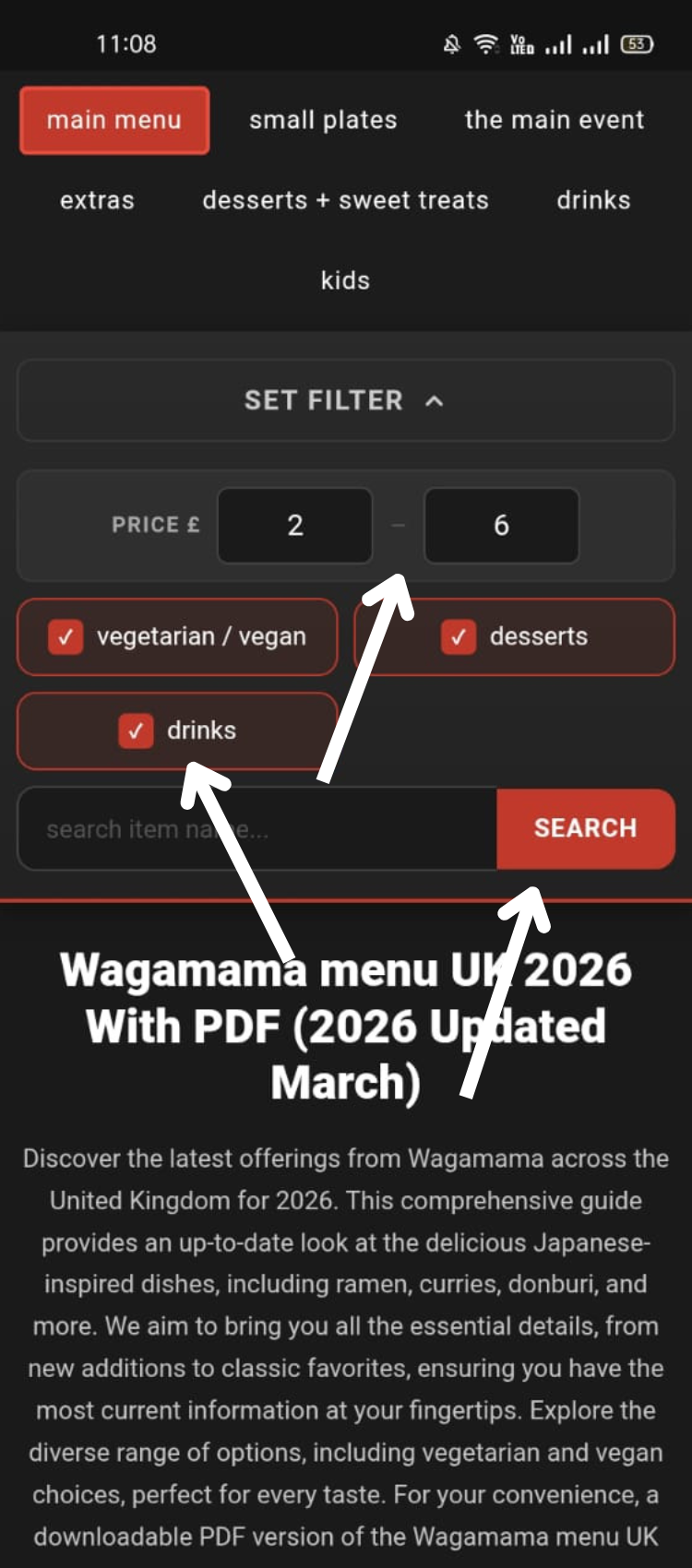The image size is (692, 1568).
Task: Collapse the SET FILTER panel
Action: (345, 400)
